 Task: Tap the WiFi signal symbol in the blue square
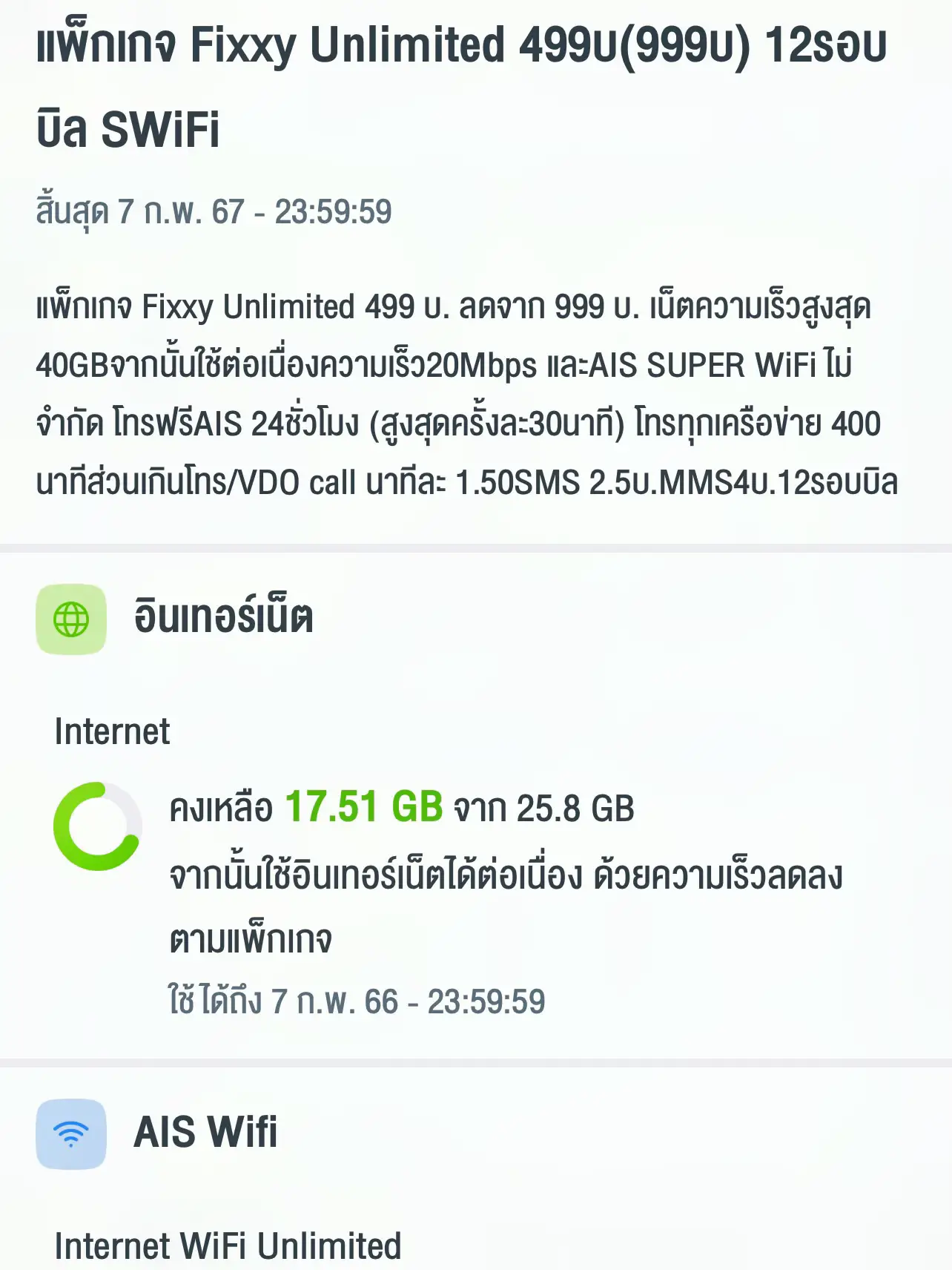(70, 1134)
